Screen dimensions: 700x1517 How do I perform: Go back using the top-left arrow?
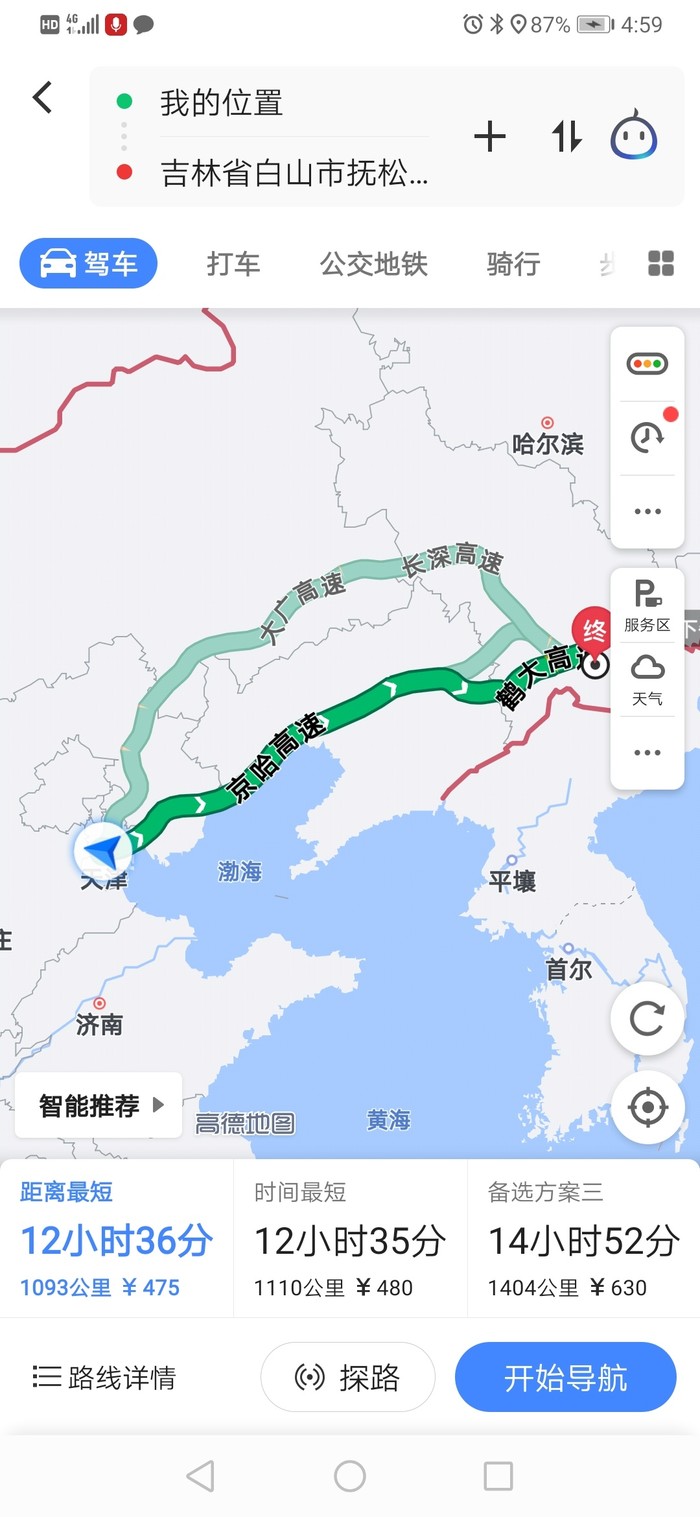tap(42, 98)
